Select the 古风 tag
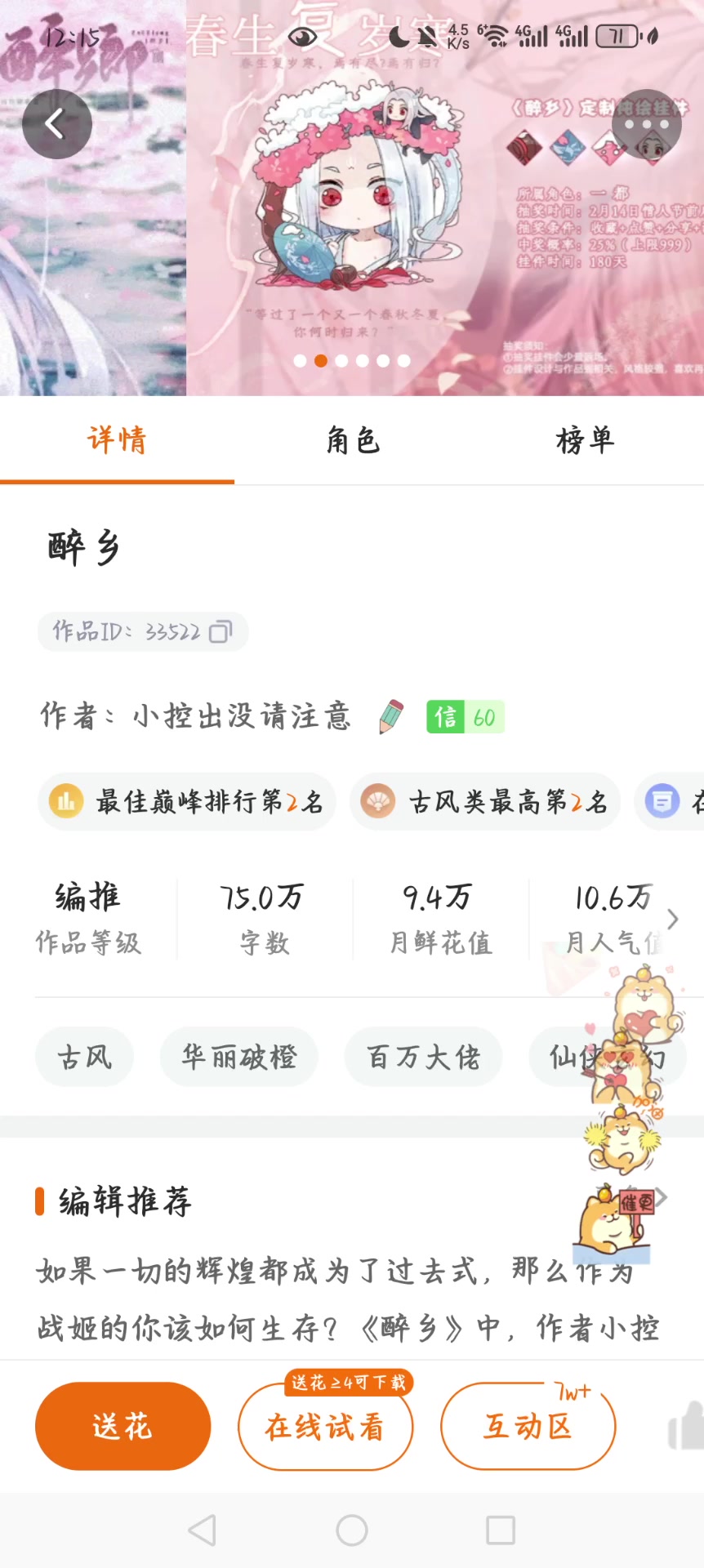The height and width of the screenshot is (1568, 704). point(84,1058)
